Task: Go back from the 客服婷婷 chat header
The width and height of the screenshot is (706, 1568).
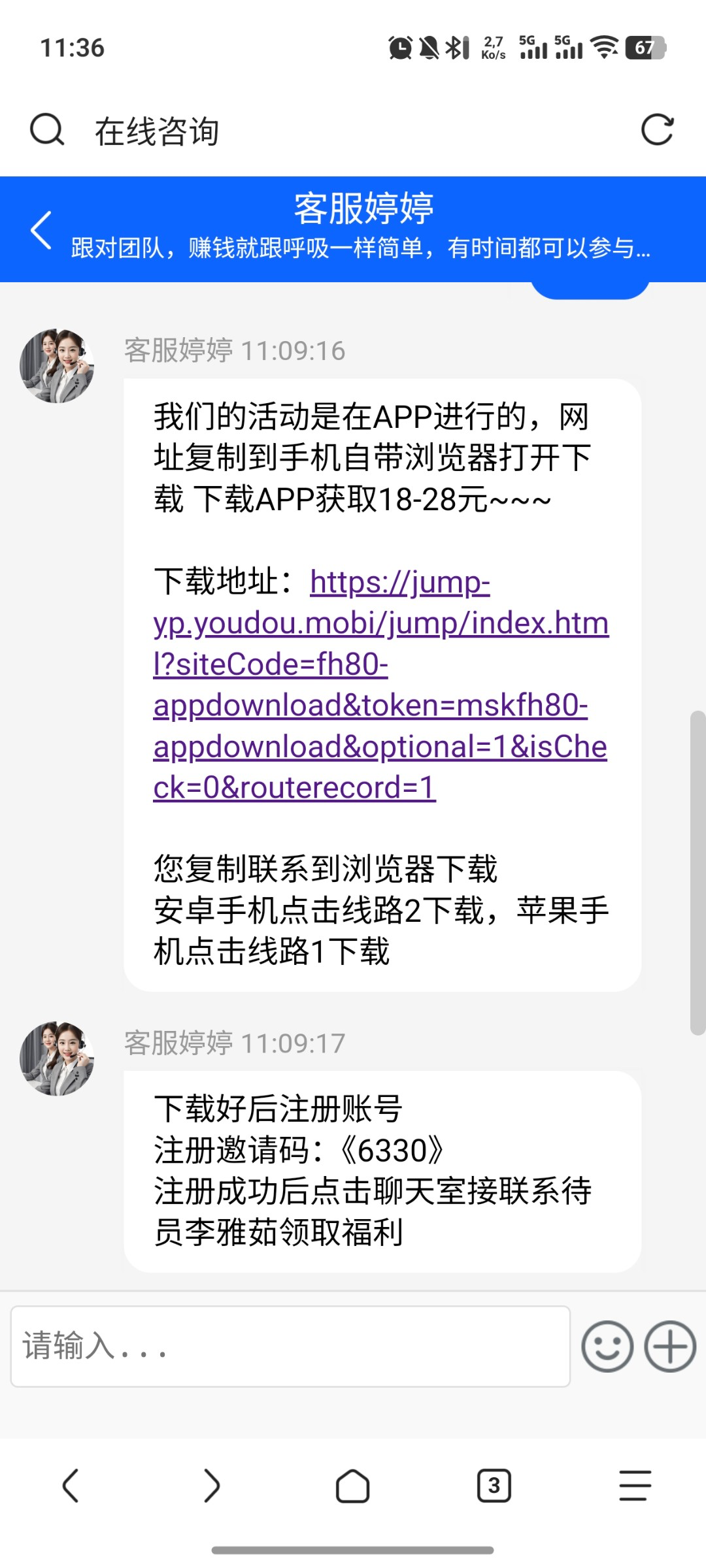Action: [x=41, y=230]
